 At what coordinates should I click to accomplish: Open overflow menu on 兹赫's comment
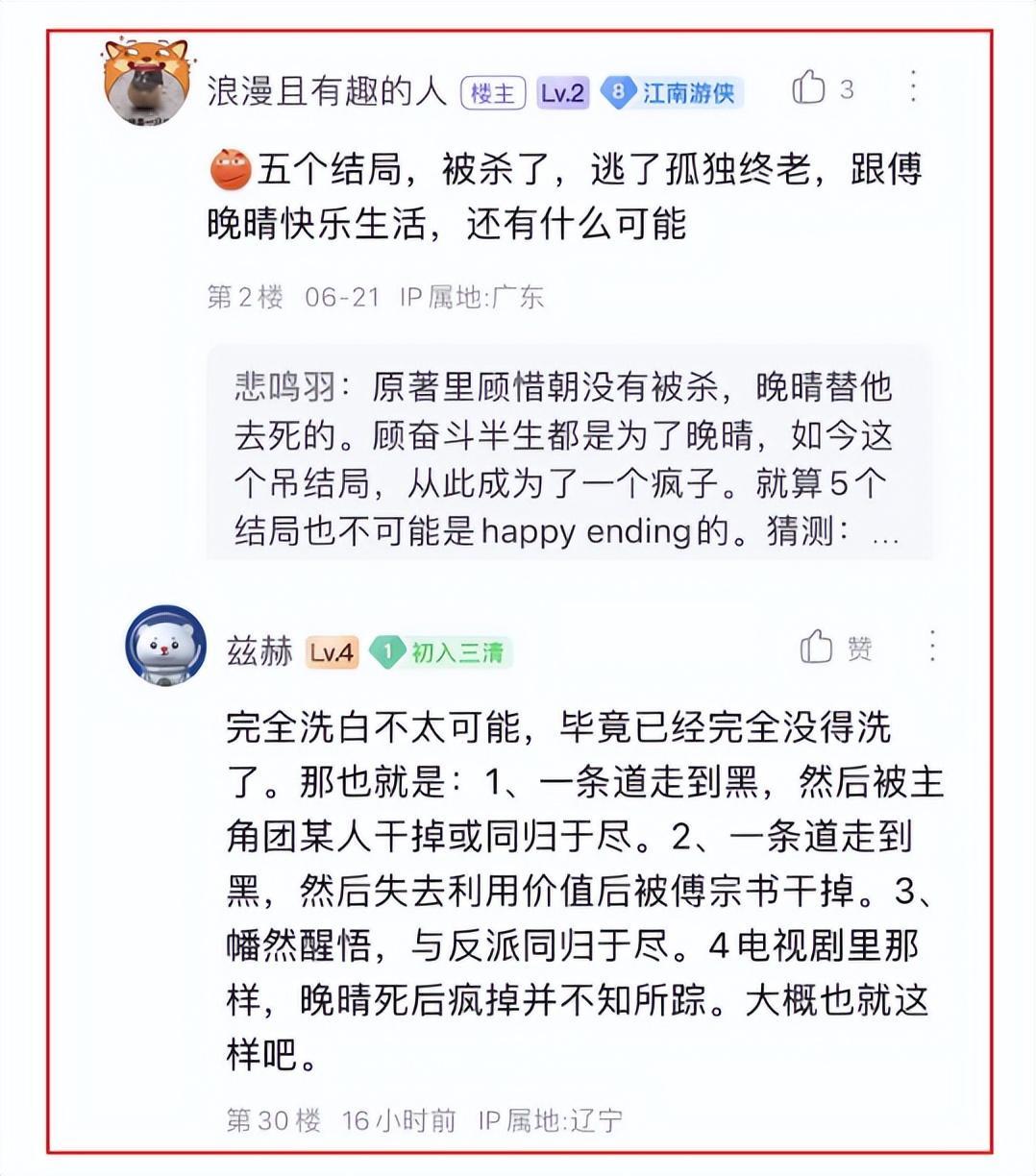(x=931, y=647)
